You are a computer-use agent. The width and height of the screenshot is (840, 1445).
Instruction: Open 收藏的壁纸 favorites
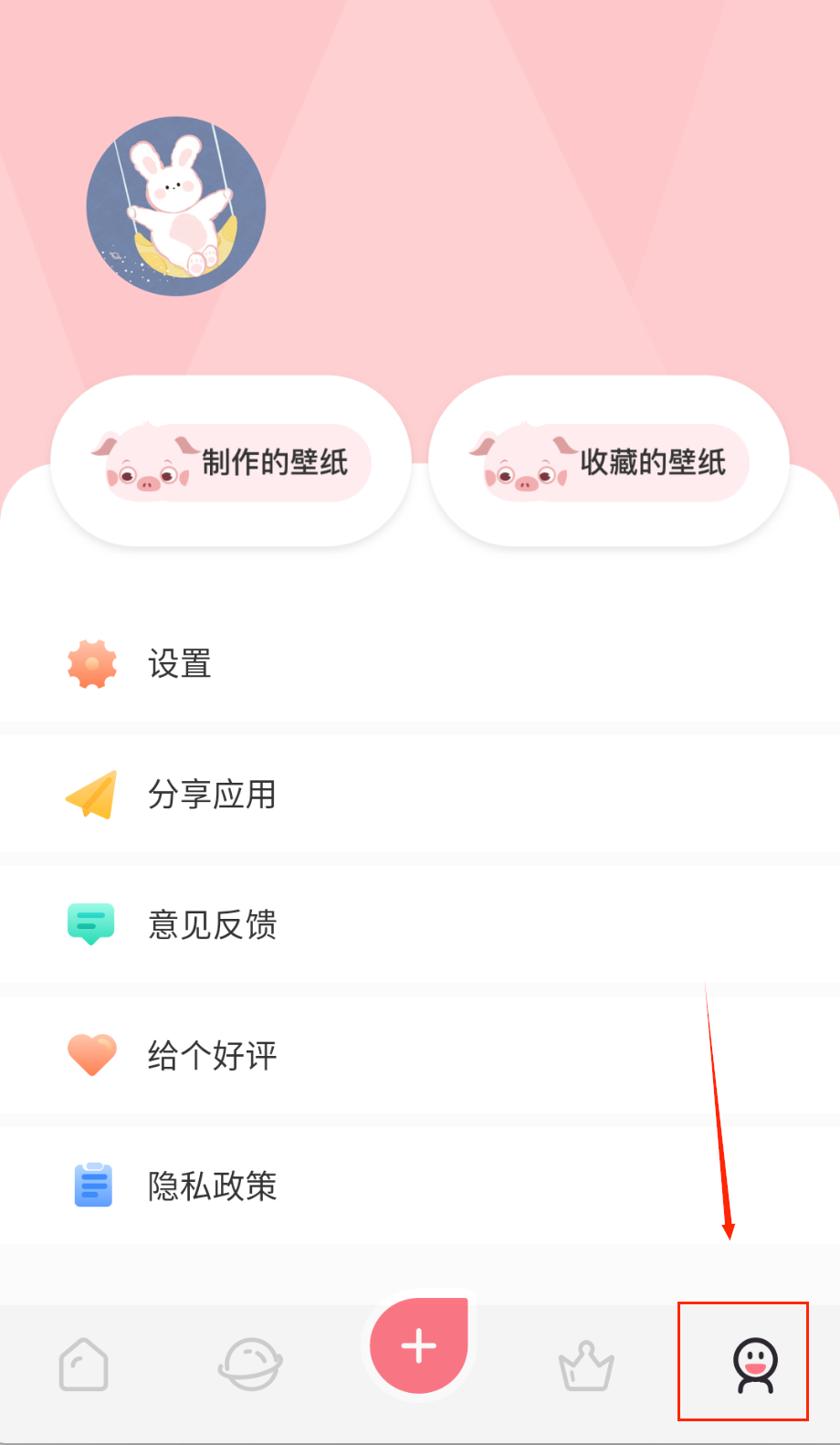(x=610, y=462)
